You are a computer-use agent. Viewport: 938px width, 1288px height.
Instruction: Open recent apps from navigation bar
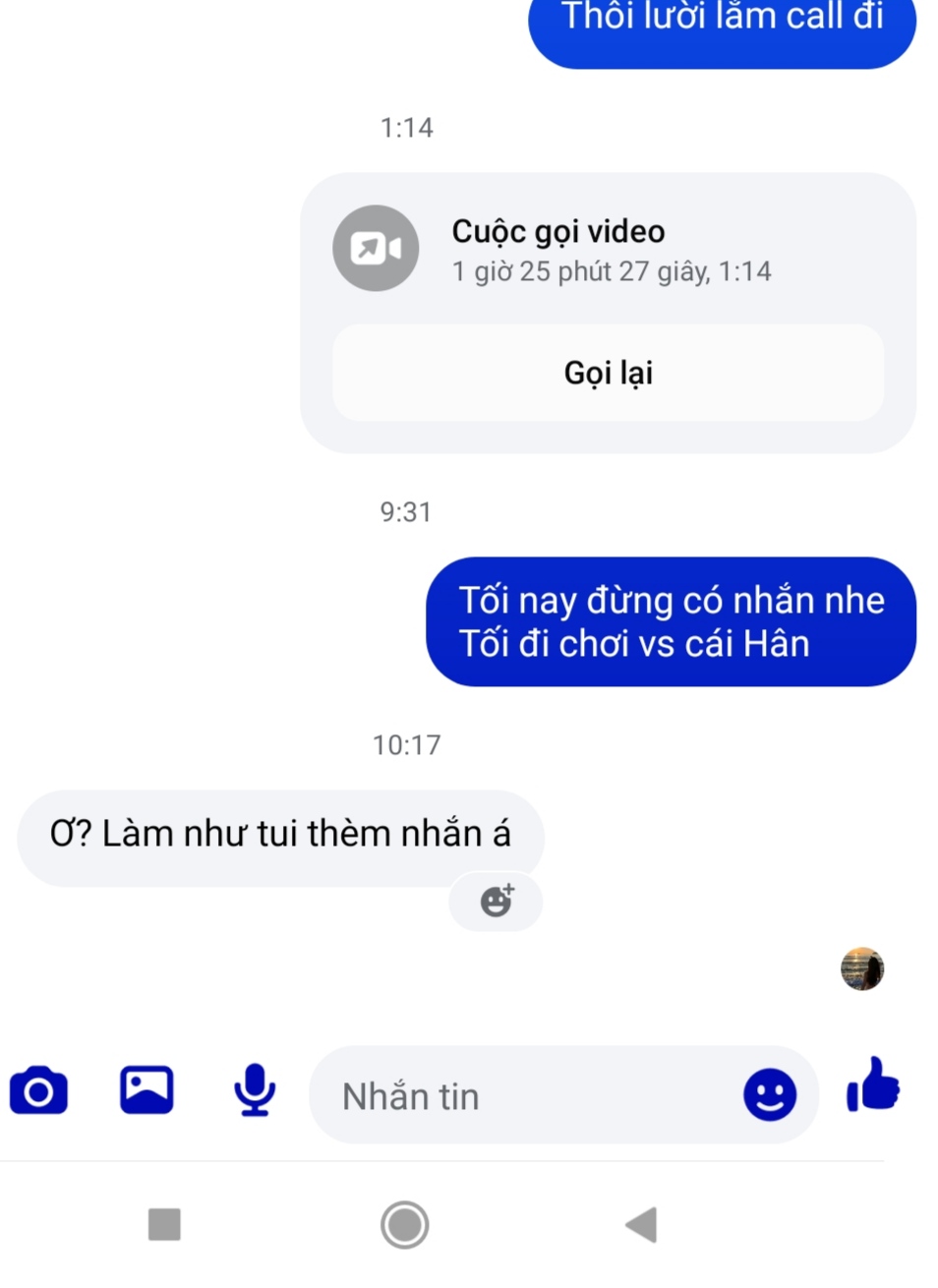(x=164, y=1225)
